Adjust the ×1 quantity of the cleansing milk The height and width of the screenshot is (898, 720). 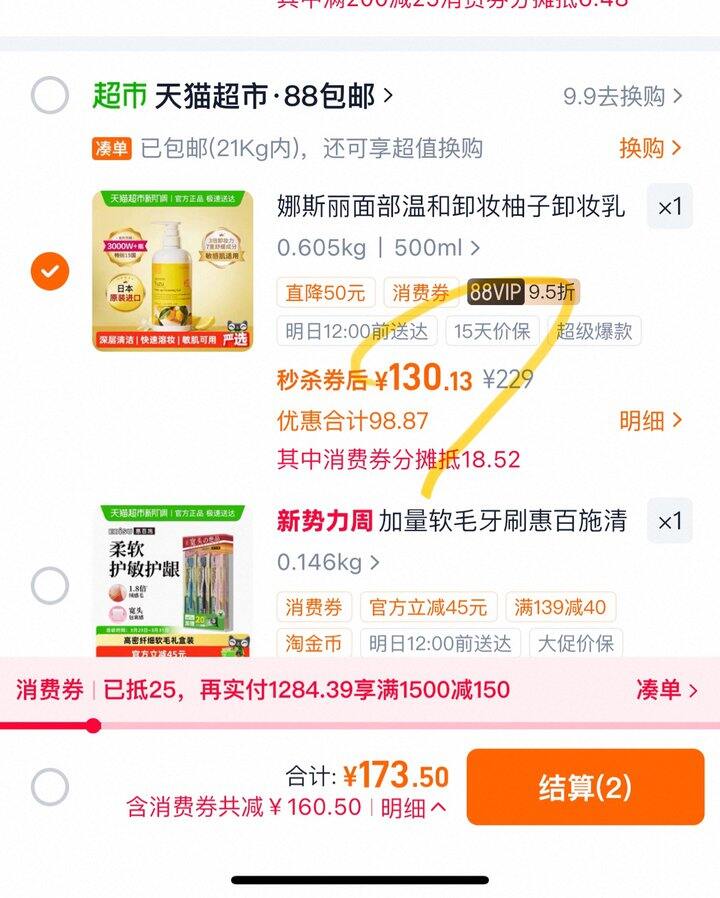coord(669,207)
